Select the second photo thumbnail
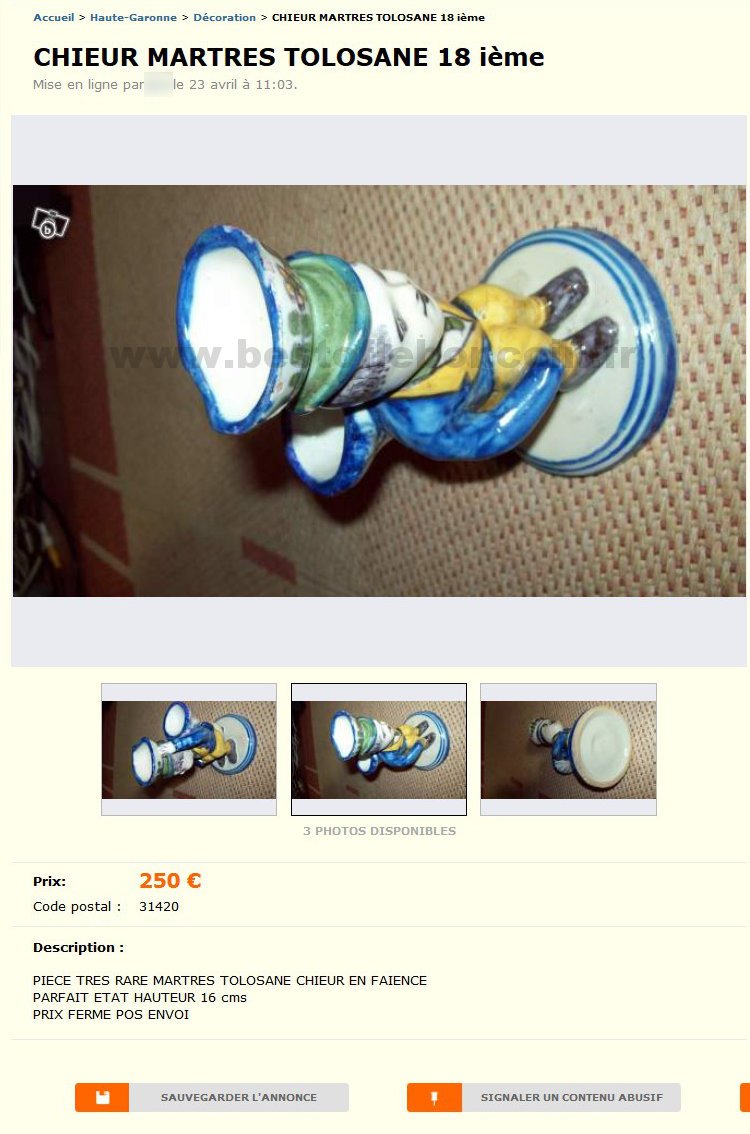750x1134 pixels. click(x=379, y=749)
